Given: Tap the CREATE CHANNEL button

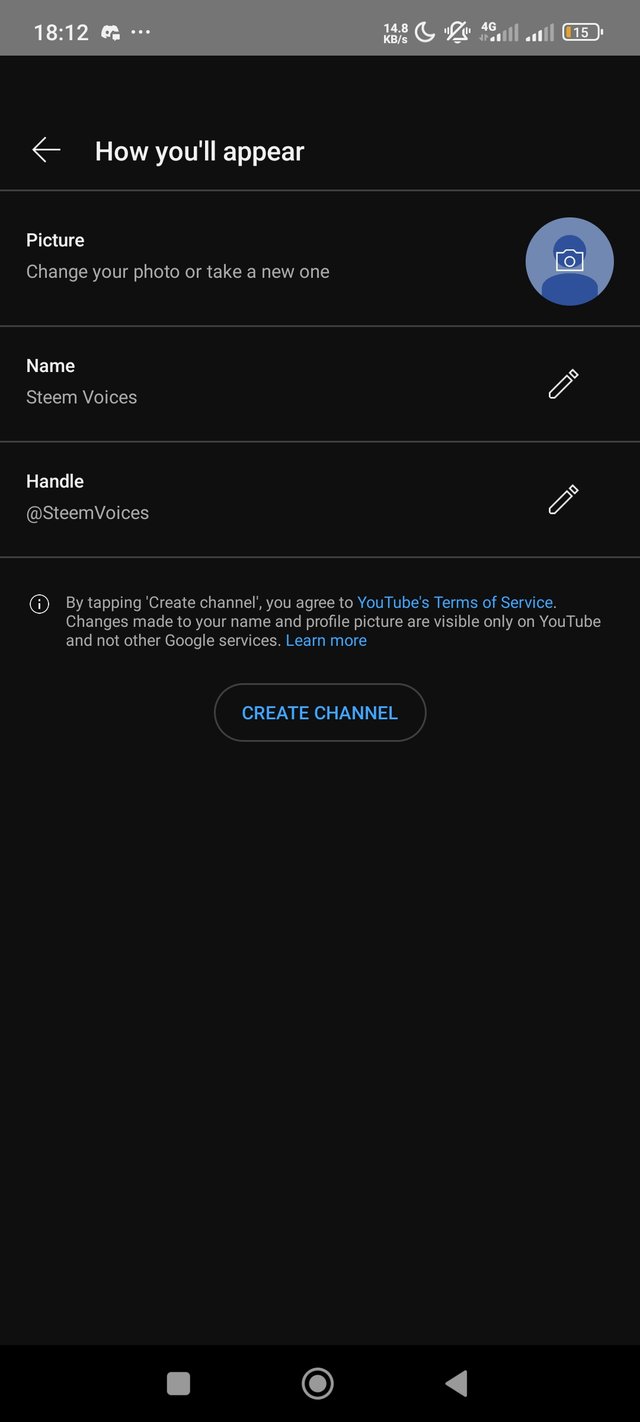Looking at the screenshot, I should click(x=320, y=713).
